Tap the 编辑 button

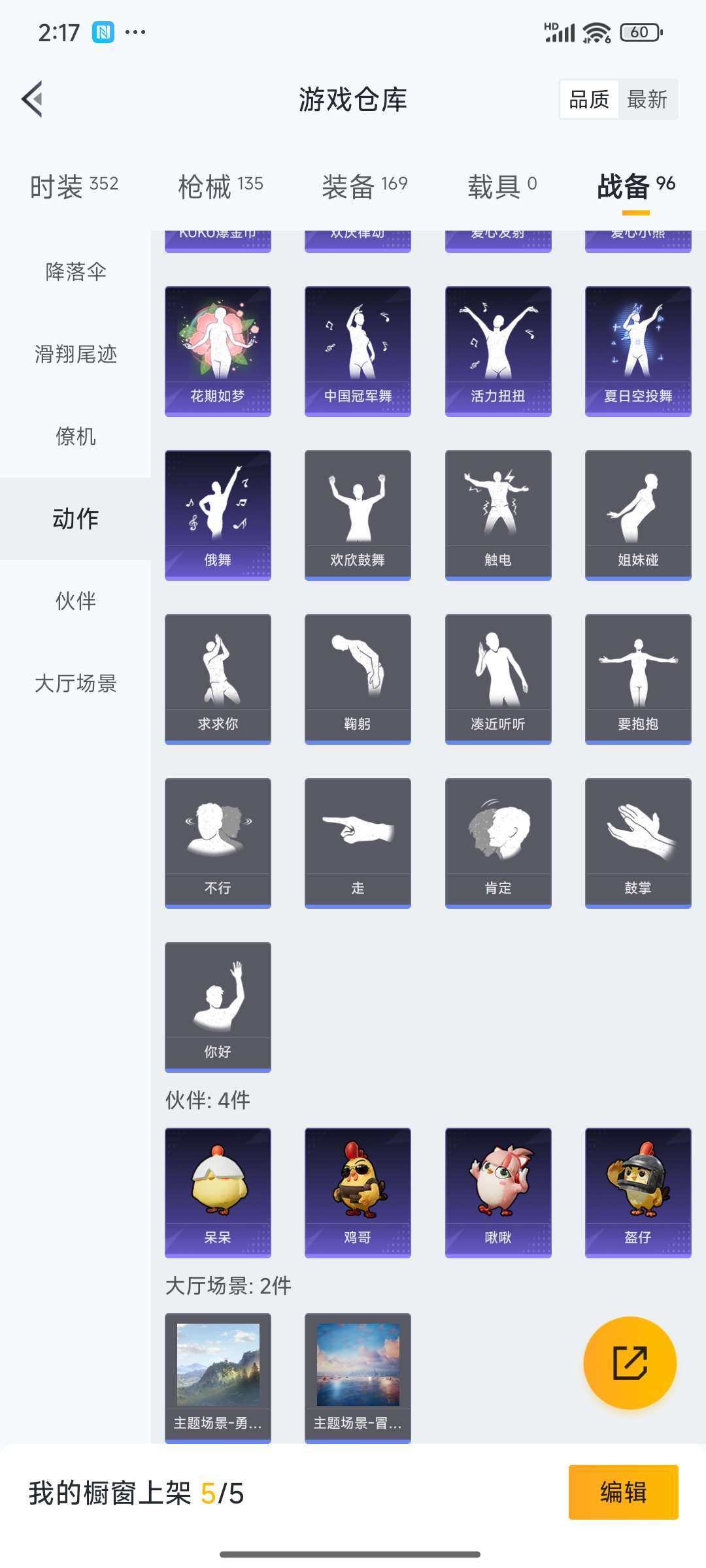click(623, 1492)
